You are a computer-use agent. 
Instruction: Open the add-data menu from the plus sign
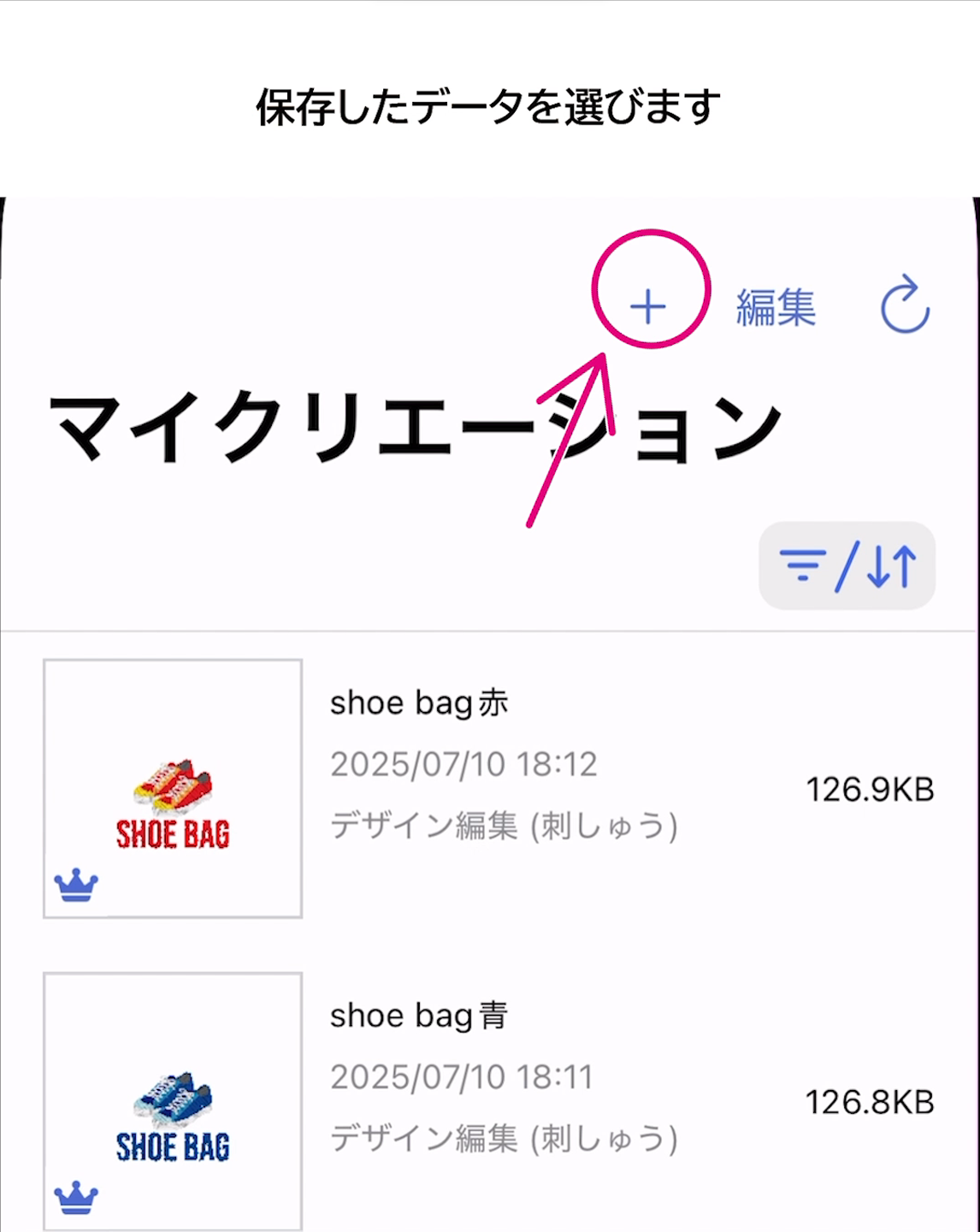[x=648, y=308]
